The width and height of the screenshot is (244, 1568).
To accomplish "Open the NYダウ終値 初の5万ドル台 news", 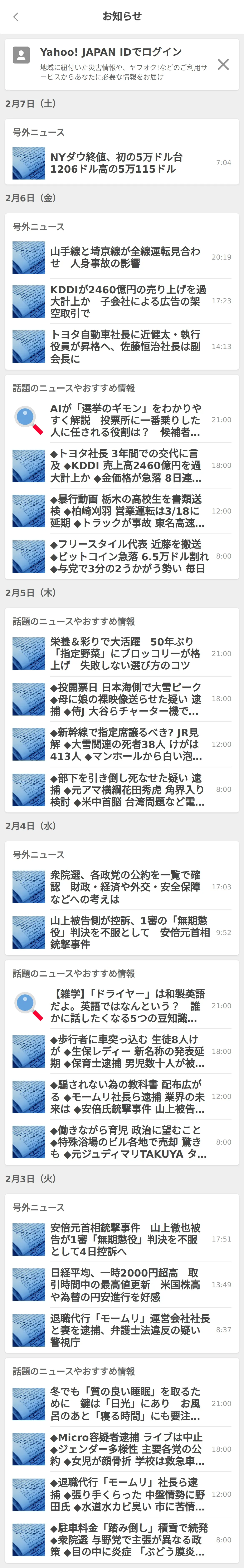I will [122, 163].
